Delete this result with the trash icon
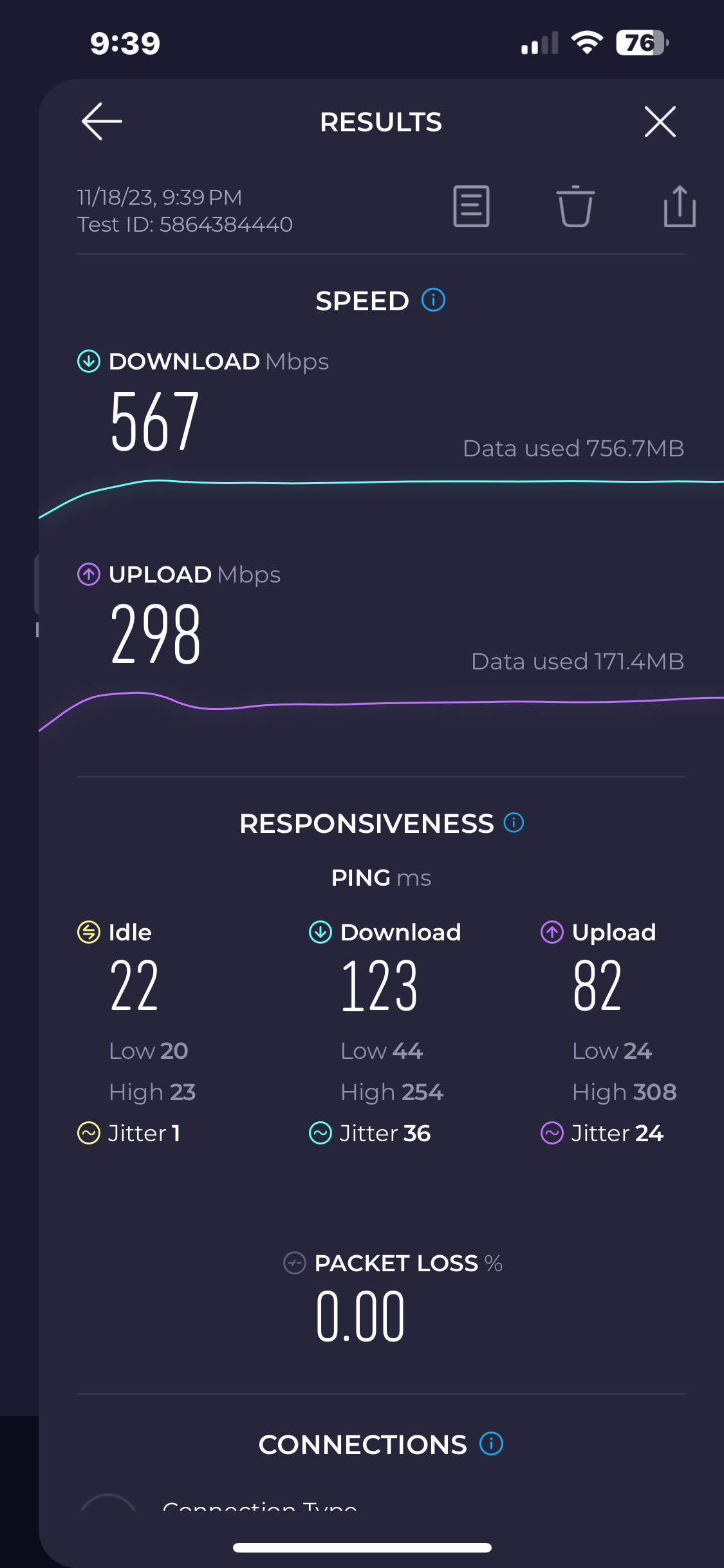Screen dimensions: 724x1568 [x=575, y=207]
